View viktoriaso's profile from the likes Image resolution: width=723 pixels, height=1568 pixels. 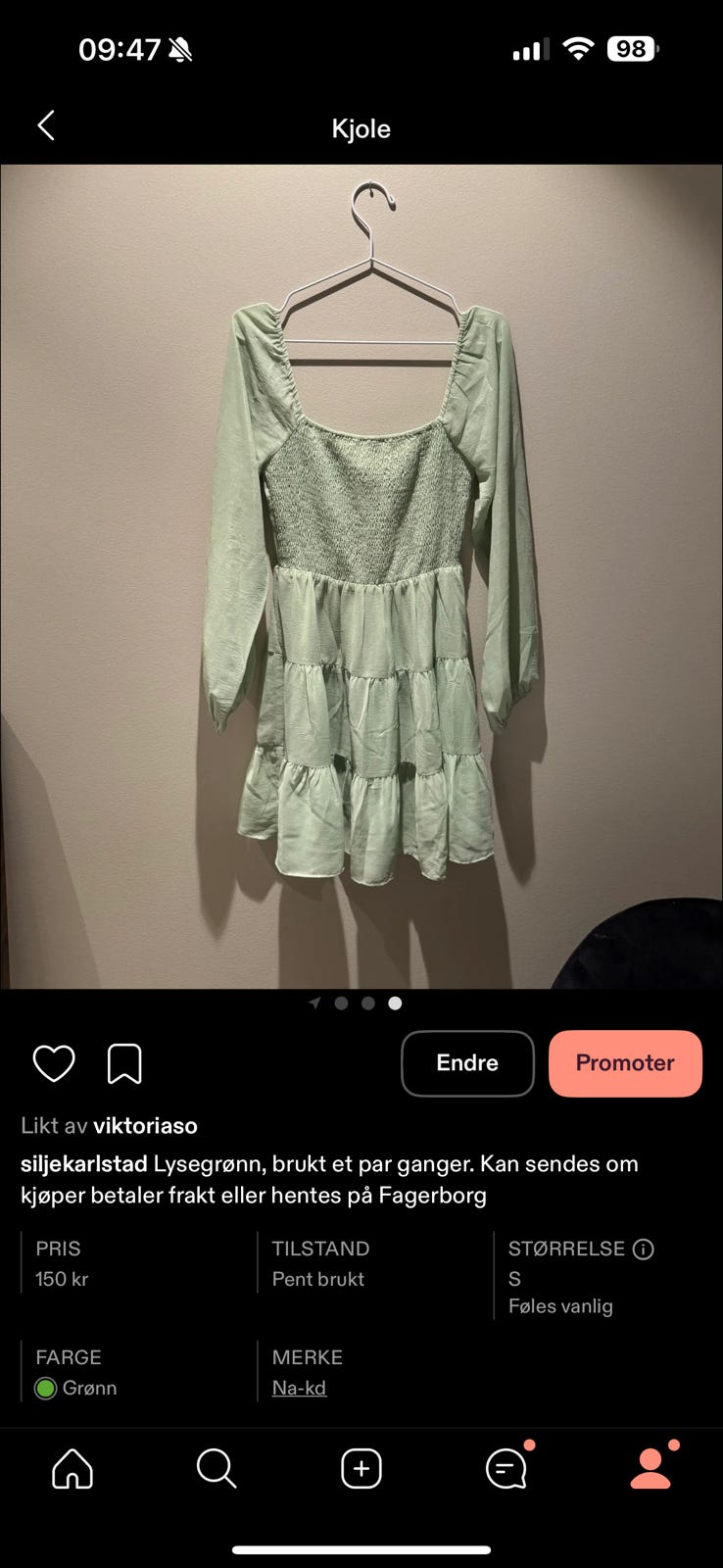coord(147,1125)
